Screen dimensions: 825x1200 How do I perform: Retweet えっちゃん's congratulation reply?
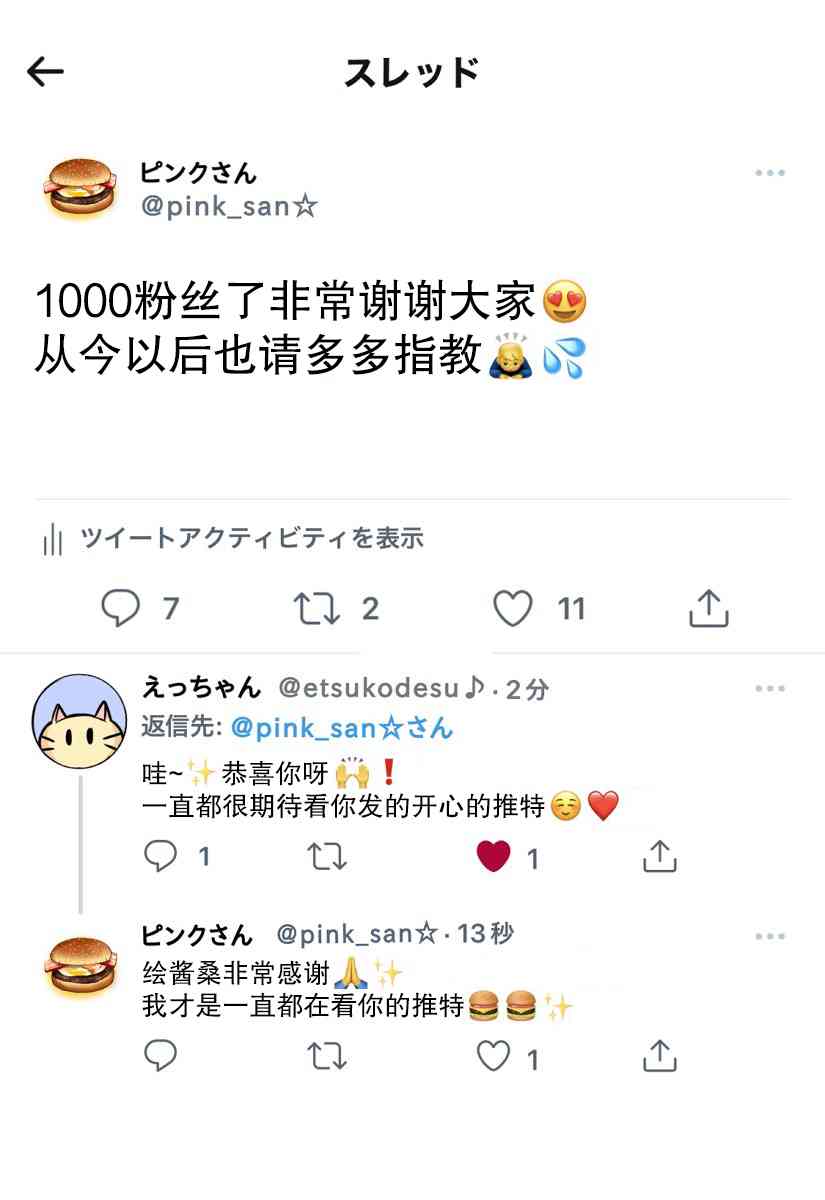[325, 857]
